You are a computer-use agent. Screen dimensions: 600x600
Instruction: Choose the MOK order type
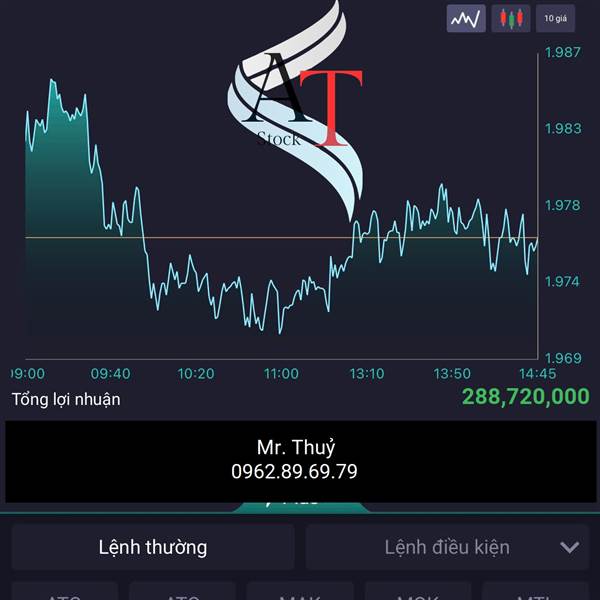coord(417,592)
